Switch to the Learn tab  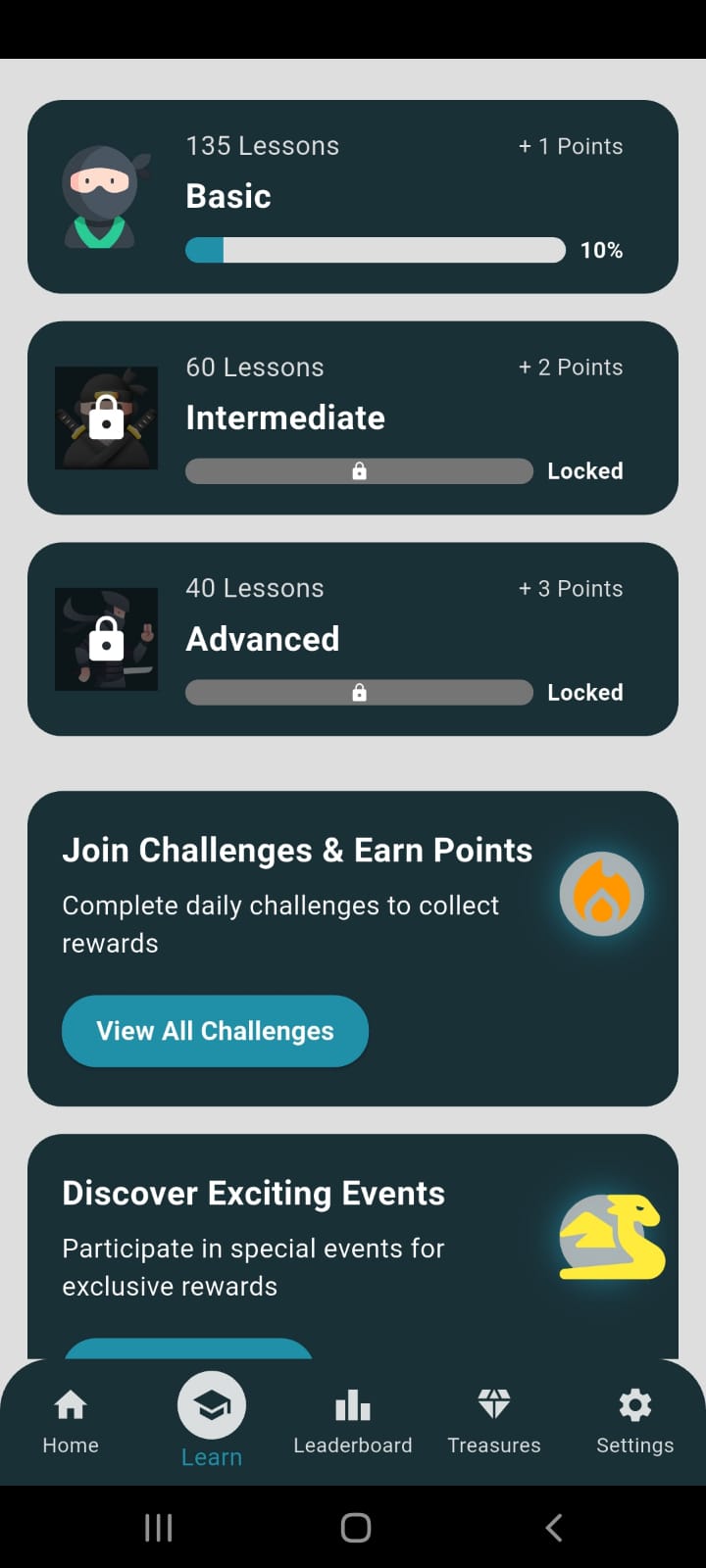point(212,1421)
